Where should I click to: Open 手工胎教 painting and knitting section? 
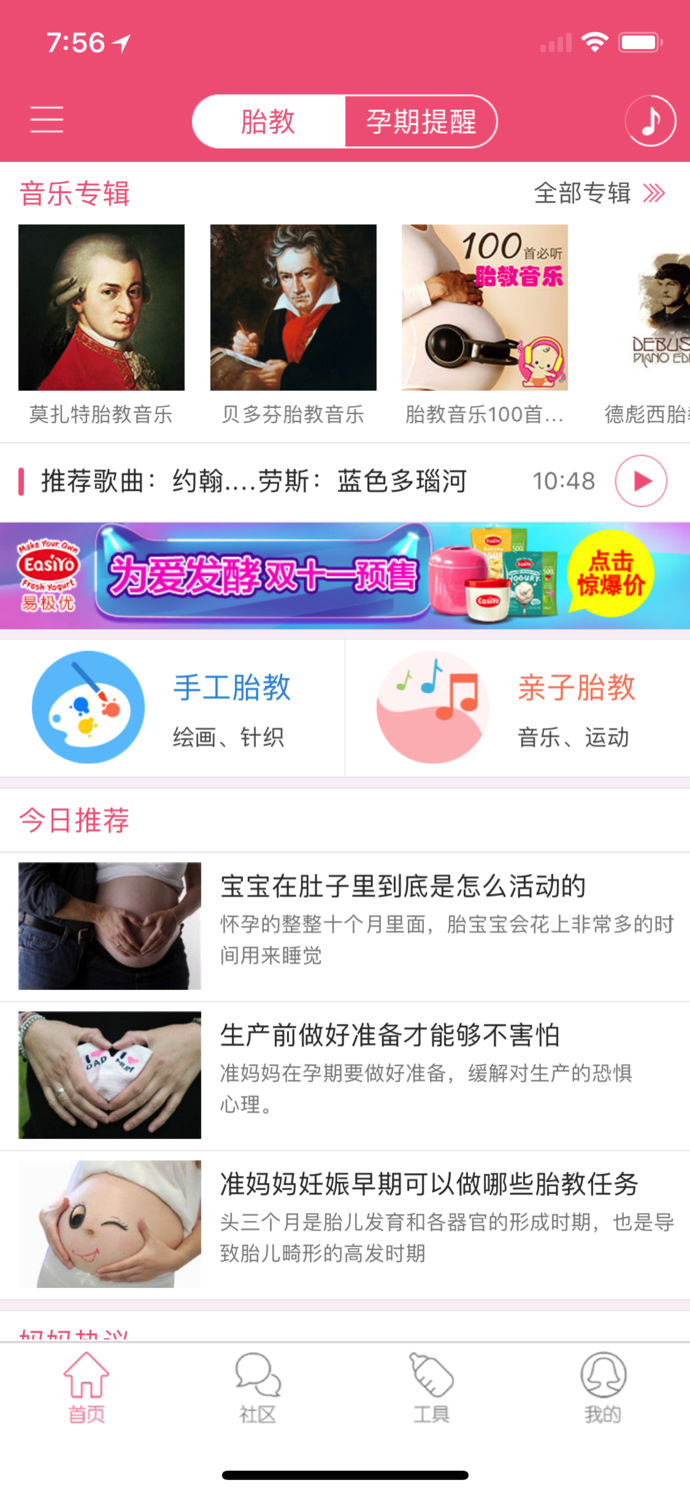172,708
